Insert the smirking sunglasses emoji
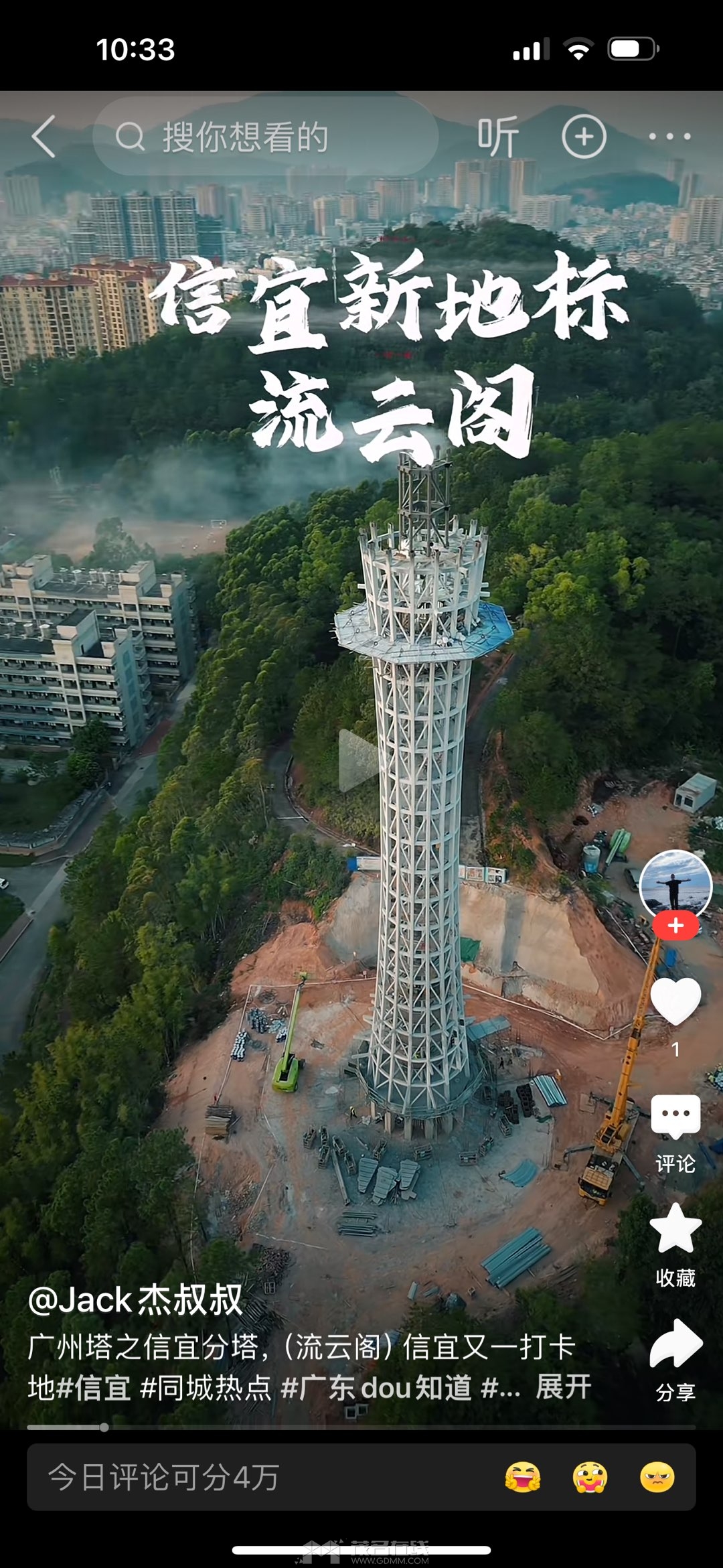The width and height of the screenshot is (723, 1568). 657,1477
